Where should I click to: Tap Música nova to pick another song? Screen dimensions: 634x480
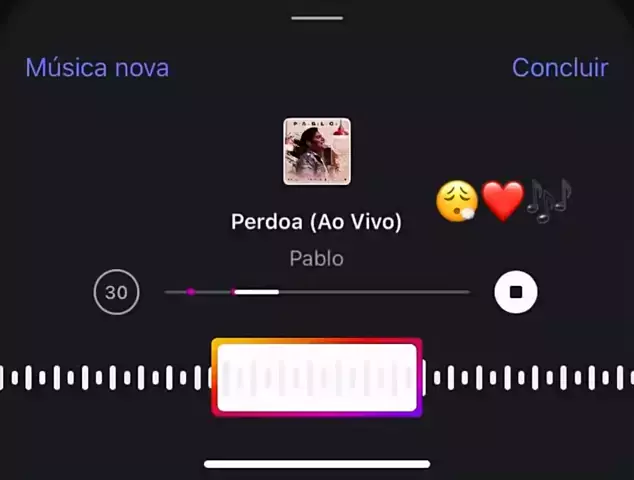coord(97,68)
